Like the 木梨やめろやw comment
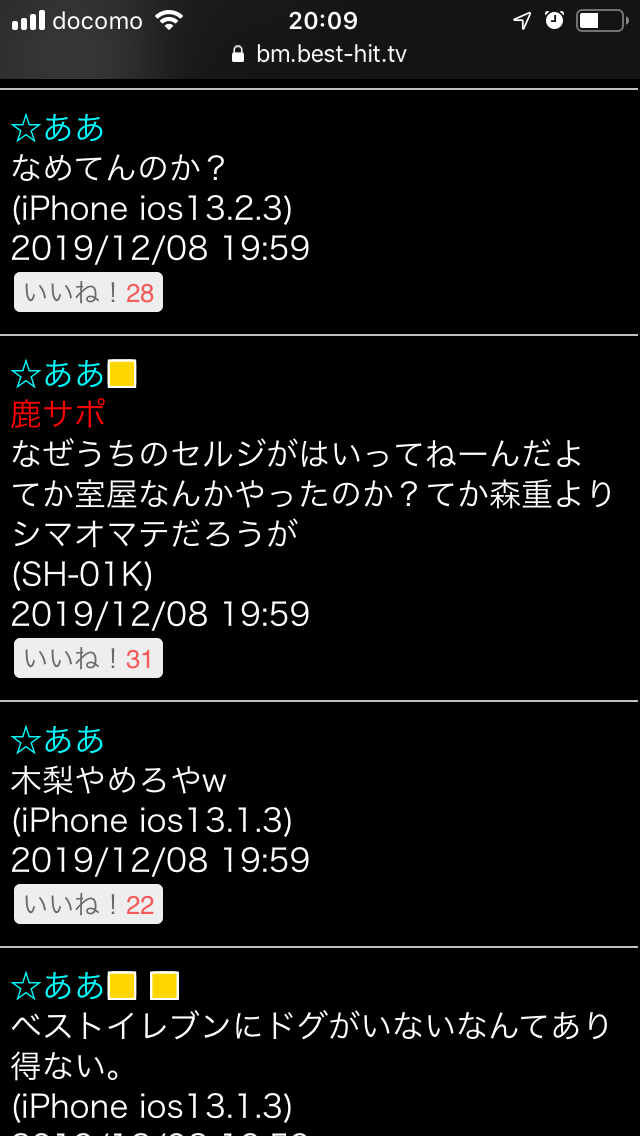Viewport: 640px width, 1136px height. [88, 905]
